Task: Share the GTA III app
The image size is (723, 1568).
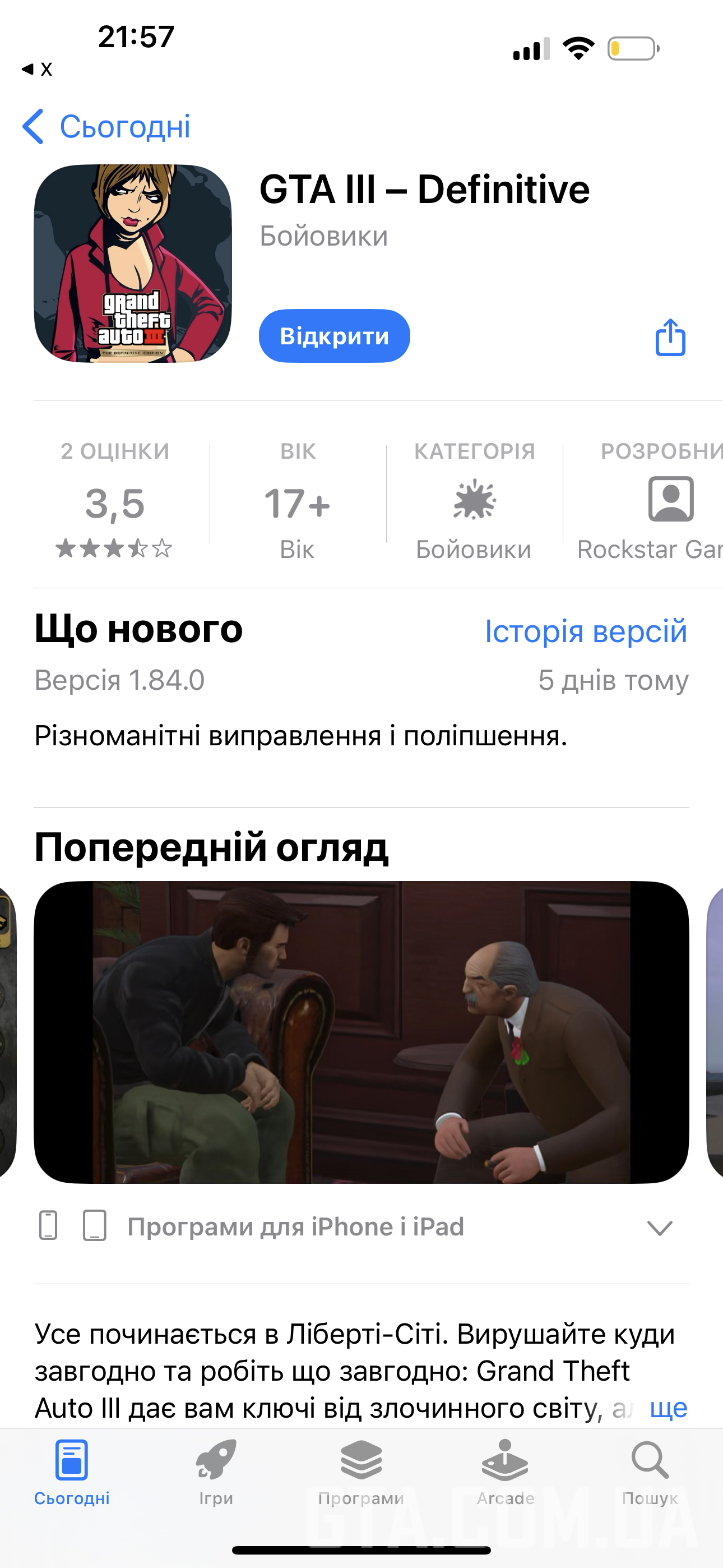Action: 670,336
